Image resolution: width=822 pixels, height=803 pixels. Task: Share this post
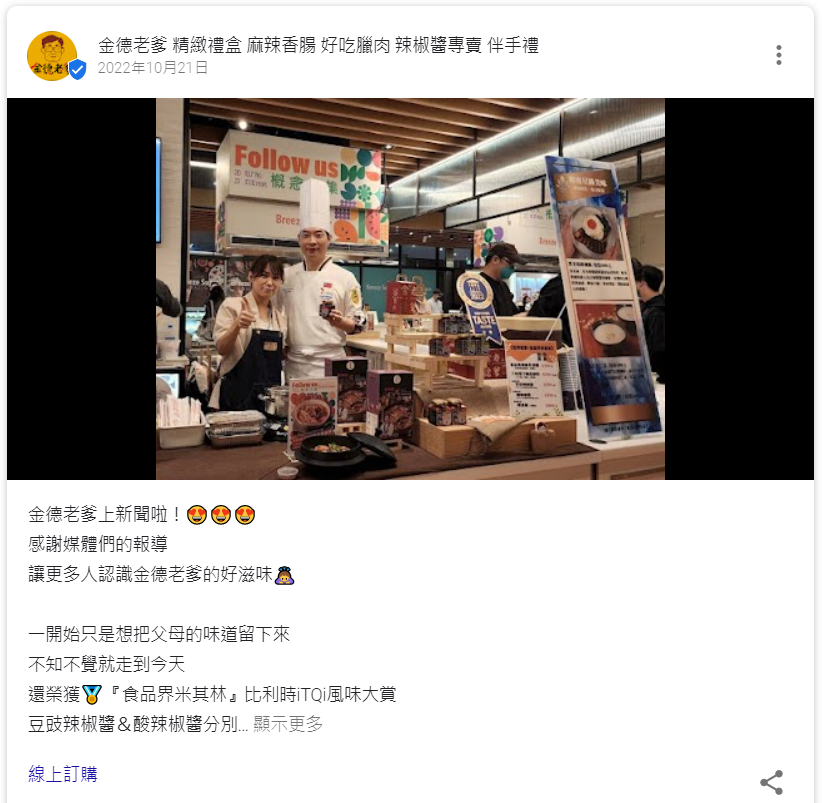tap(771, 782)
